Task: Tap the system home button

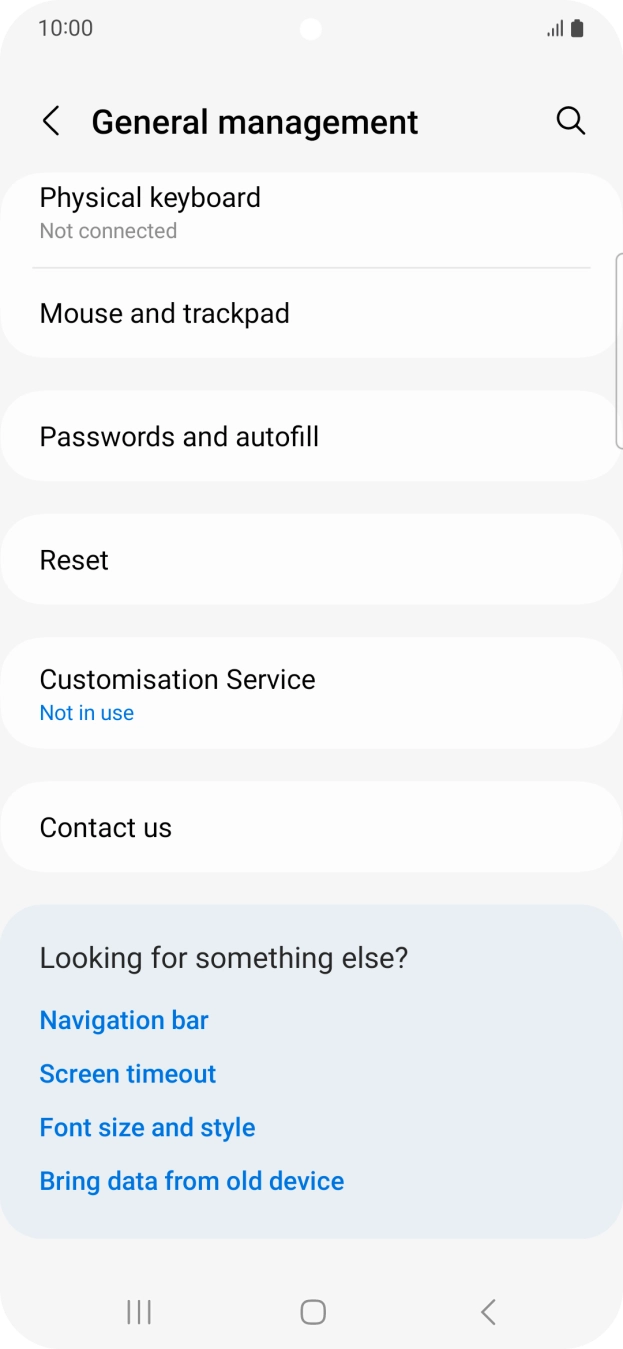Action: point(313,1312)
